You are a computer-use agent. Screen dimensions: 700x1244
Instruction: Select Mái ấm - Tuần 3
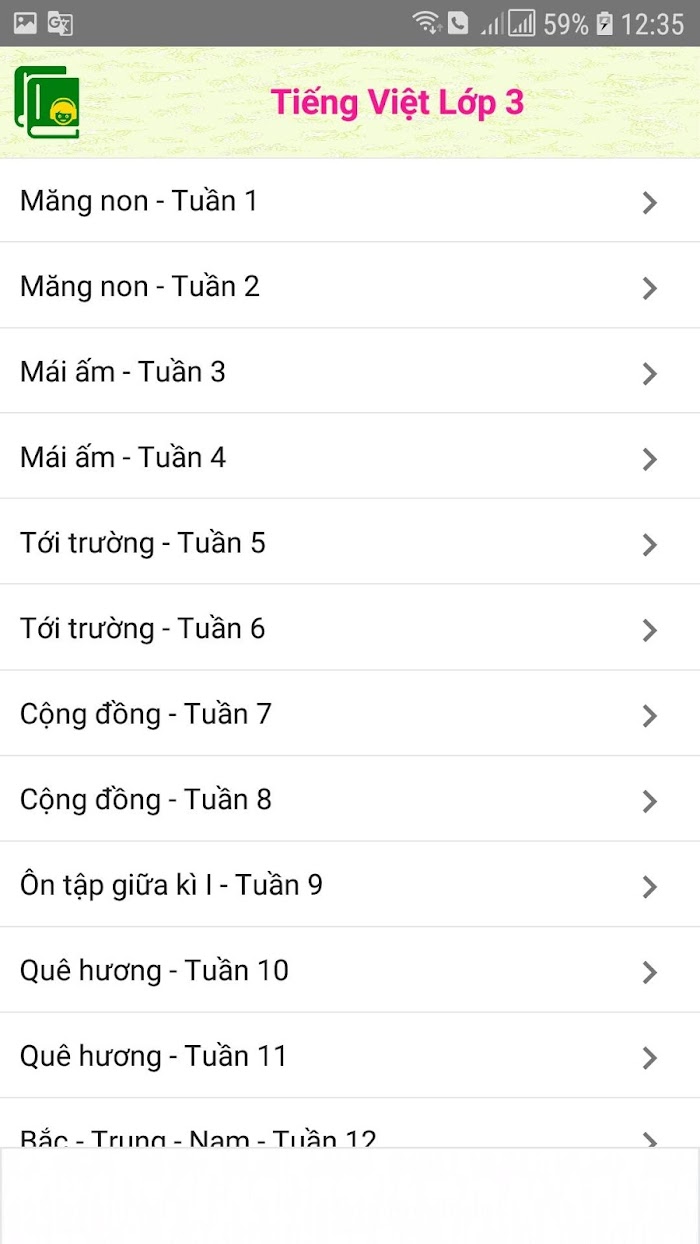(x=350, y=372)
